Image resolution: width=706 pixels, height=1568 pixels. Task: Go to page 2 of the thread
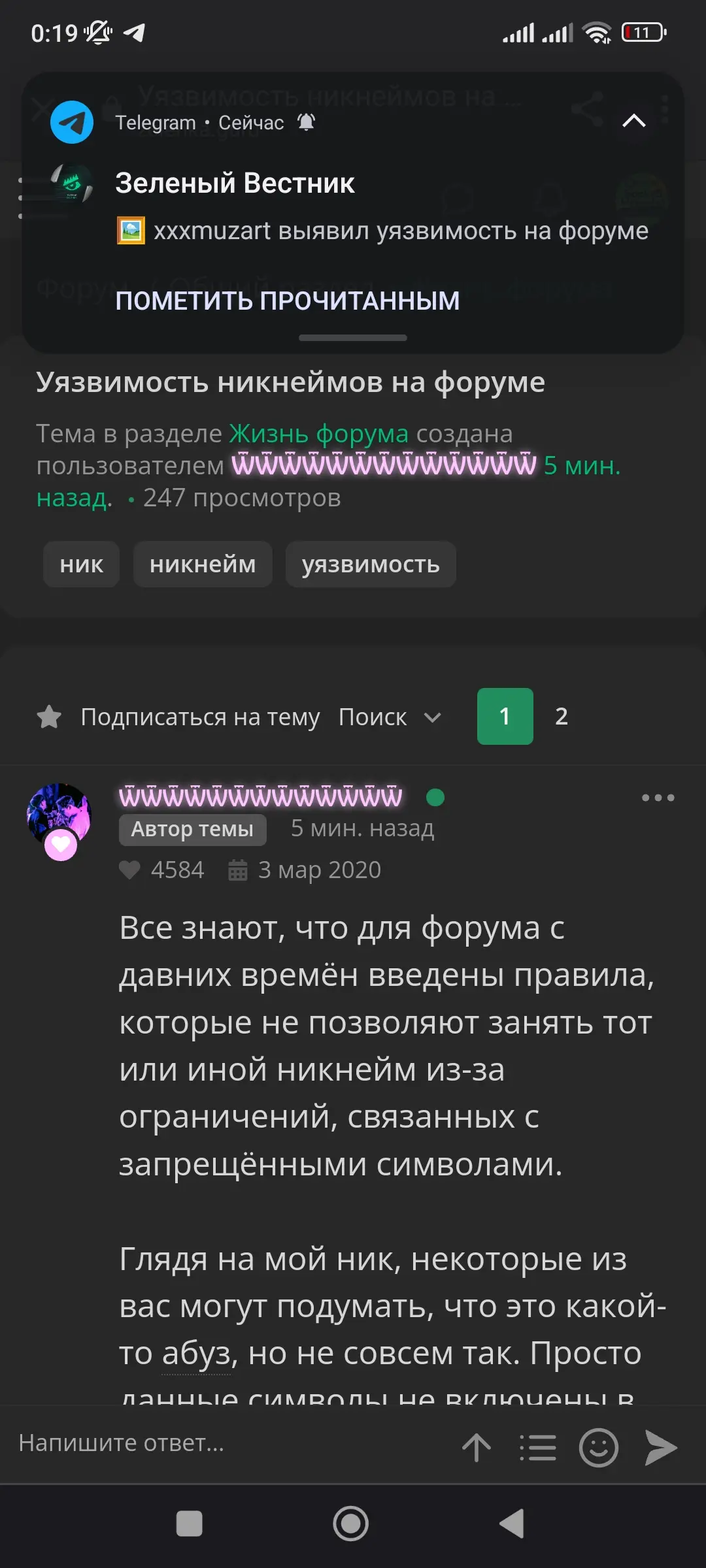click(562, 717)
